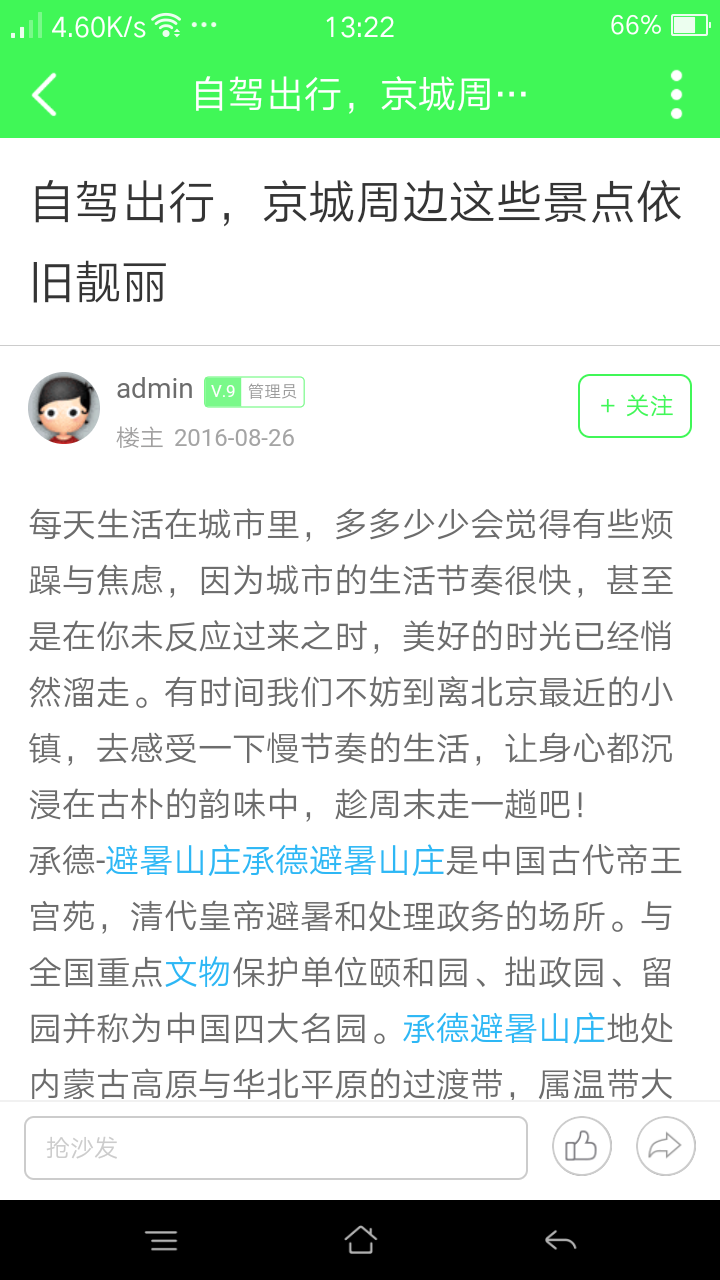Image resolution: width=720 pixels, height=1280 pixels.
Task: Follow admin with the 关注 button
Action: 634,406
